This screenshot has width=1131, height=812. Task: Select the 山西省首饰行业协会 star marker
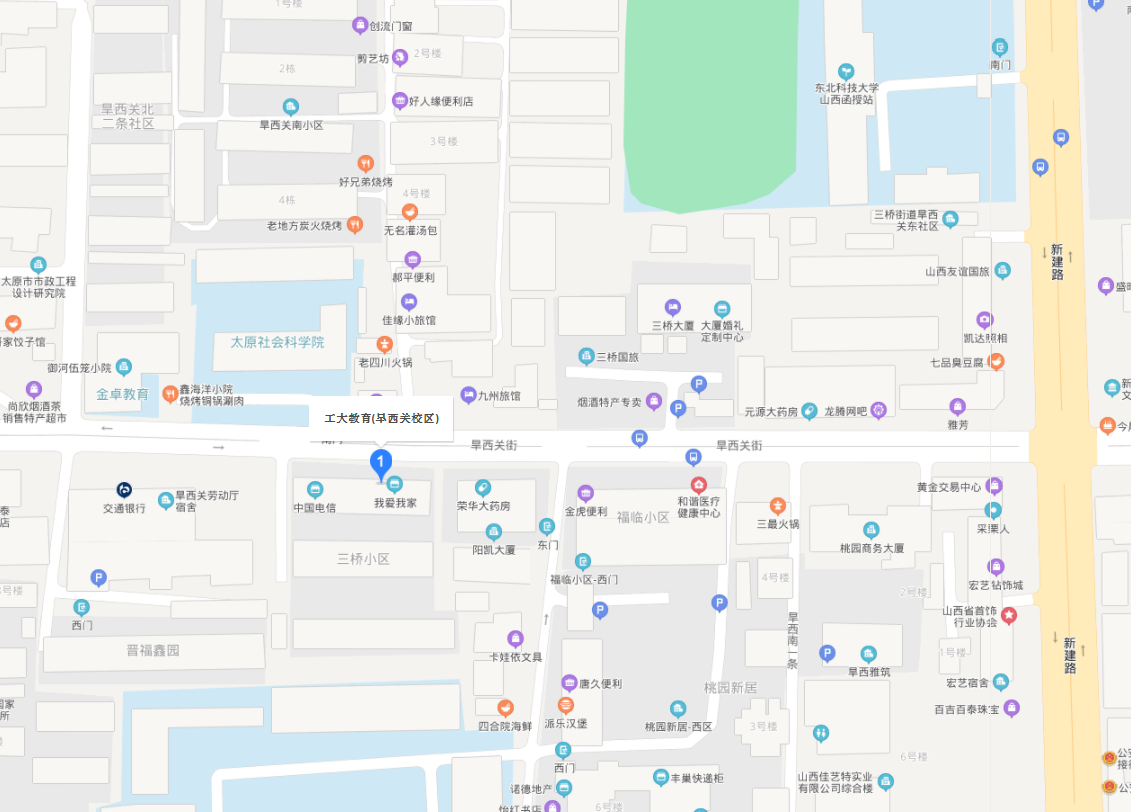point(1010,615)
